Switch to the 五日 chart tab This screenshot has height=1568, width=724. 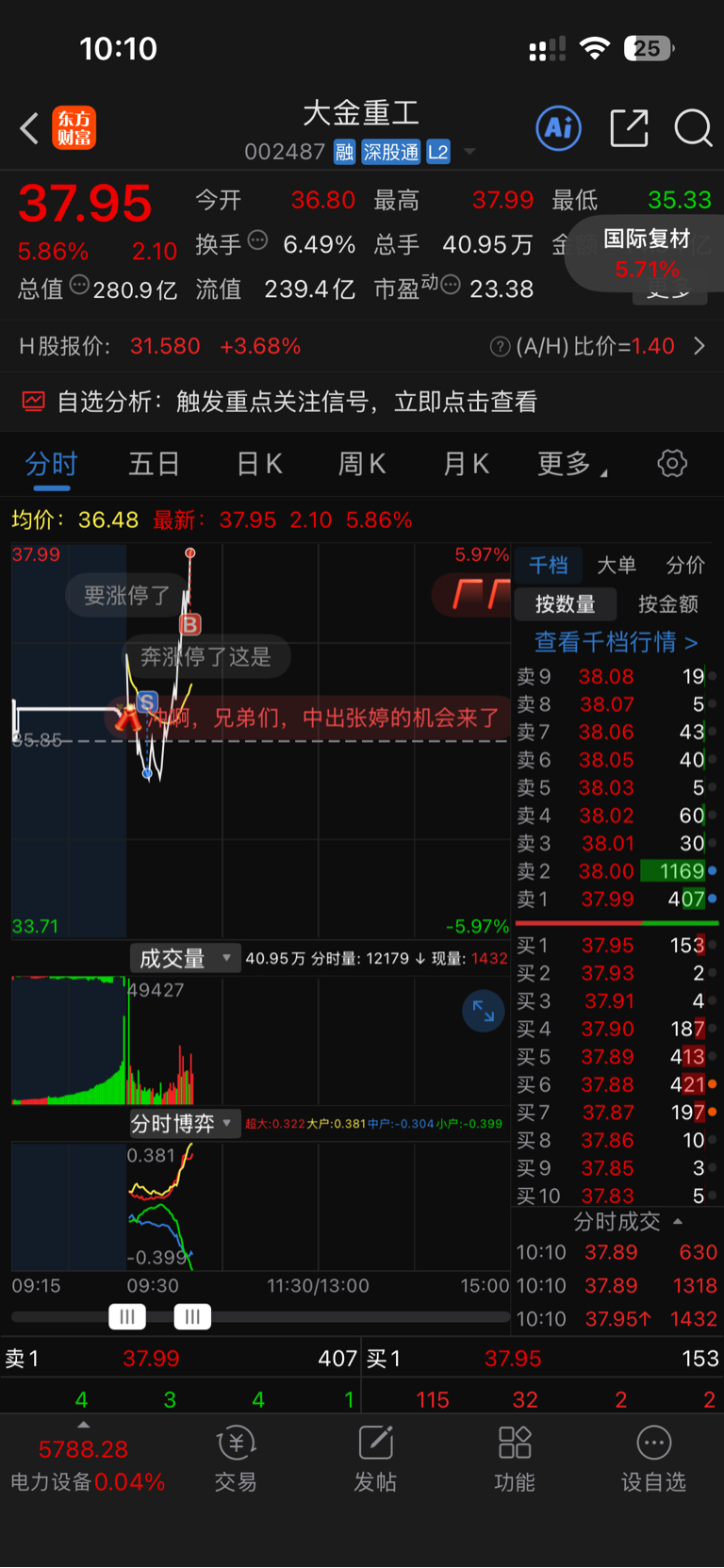(x=155, y=463)
